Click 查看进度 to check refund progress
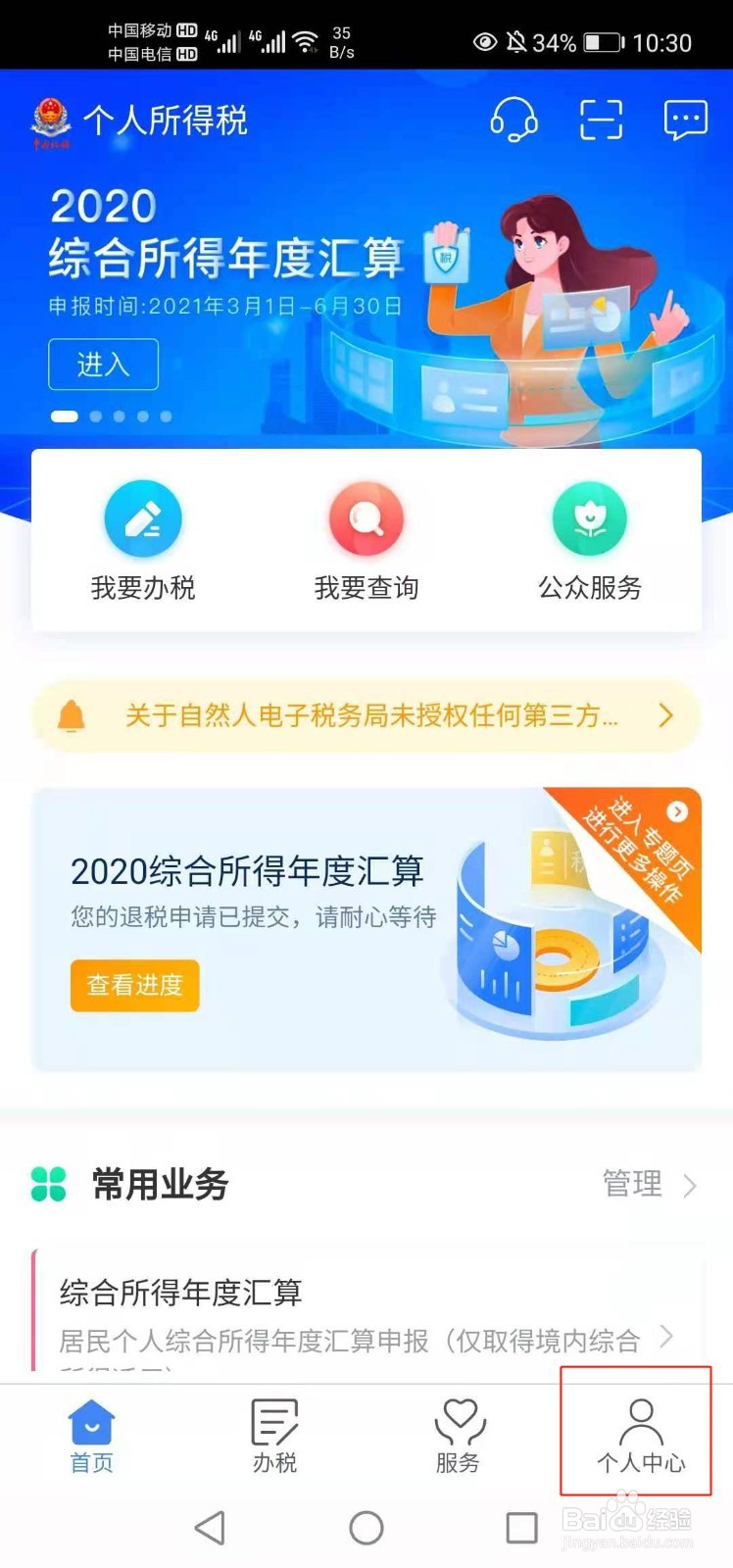Screen dimensions: 733x1568 click(134, 986)
